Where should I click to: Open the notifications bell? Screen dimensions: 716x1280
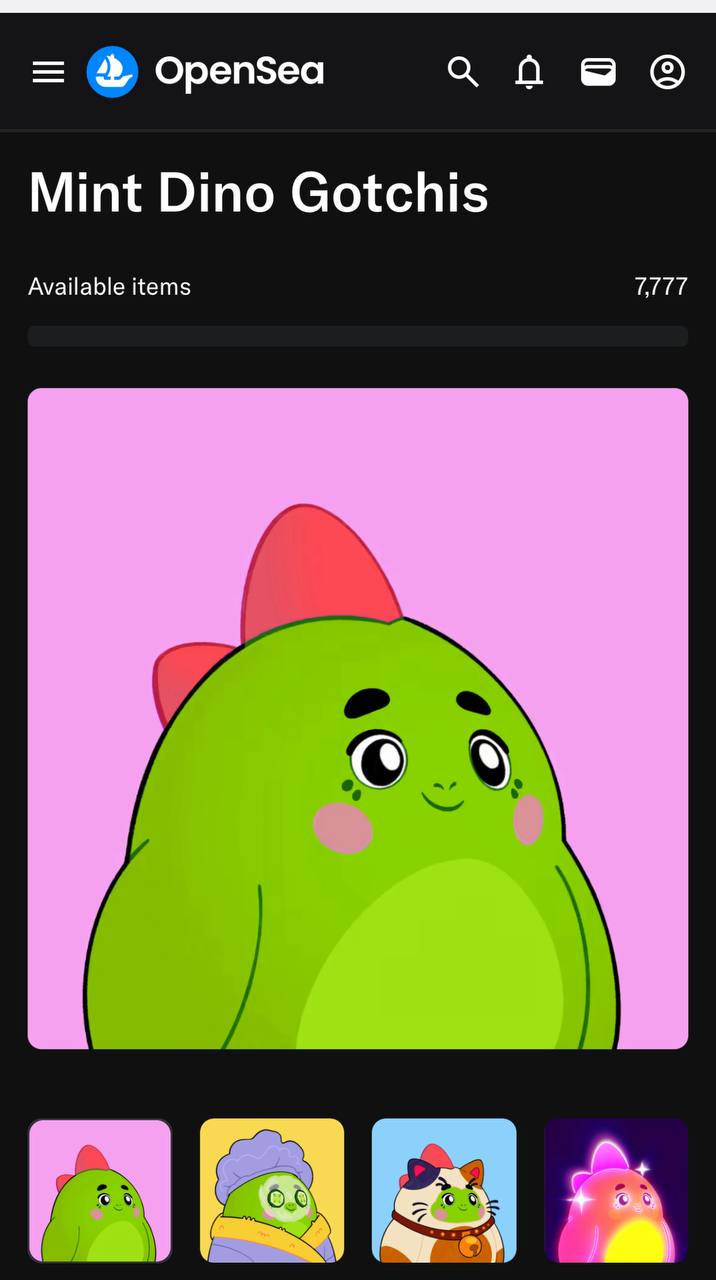[x=529, y=72]
